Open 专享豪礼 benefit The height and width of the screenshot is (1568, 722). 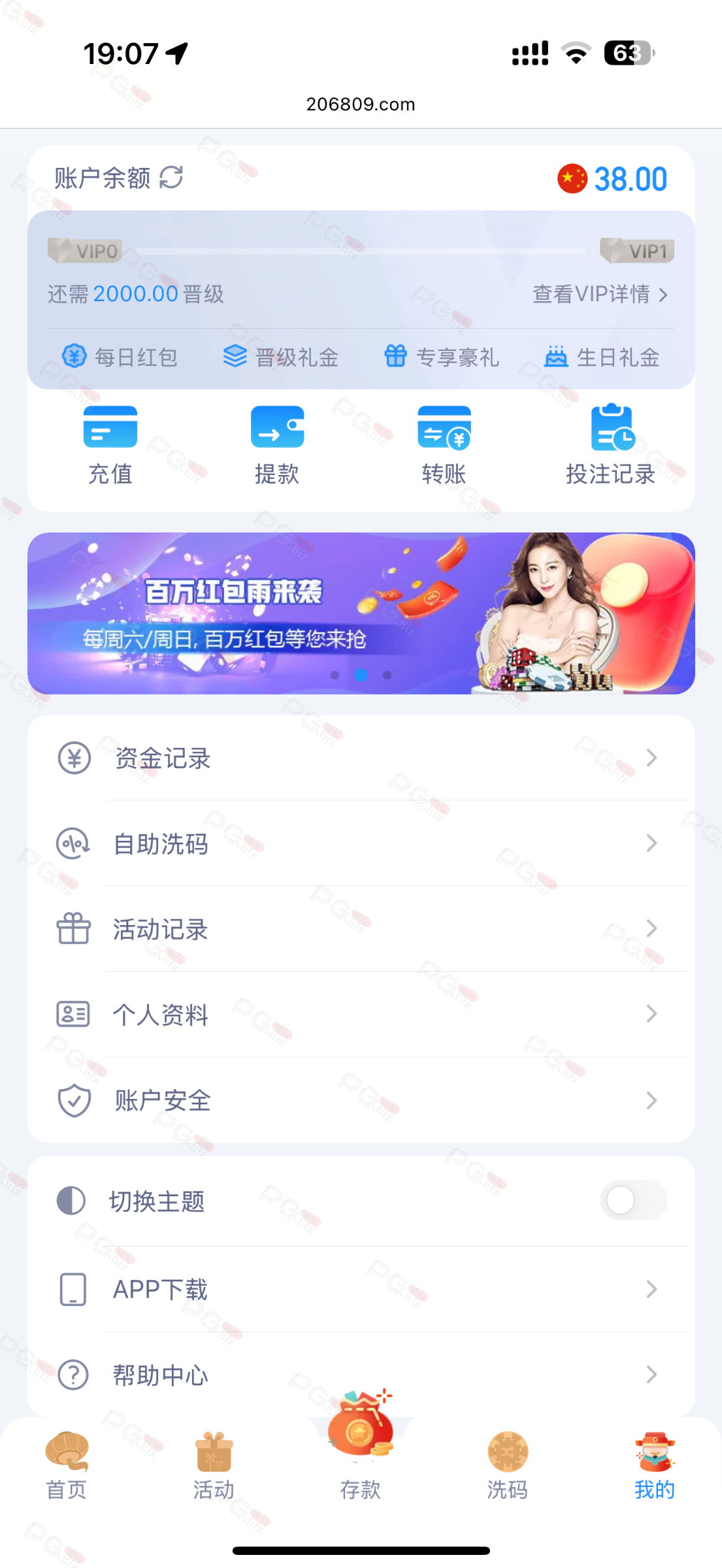[441, 357]
